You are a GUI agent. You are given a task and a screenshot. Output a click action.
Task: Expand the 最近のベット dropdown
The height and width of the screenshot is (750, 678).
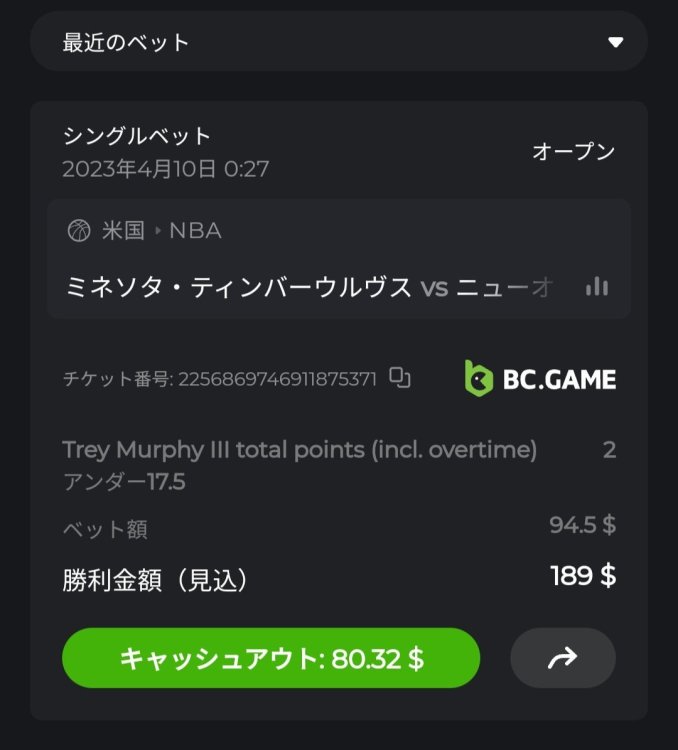coord(615,42)
